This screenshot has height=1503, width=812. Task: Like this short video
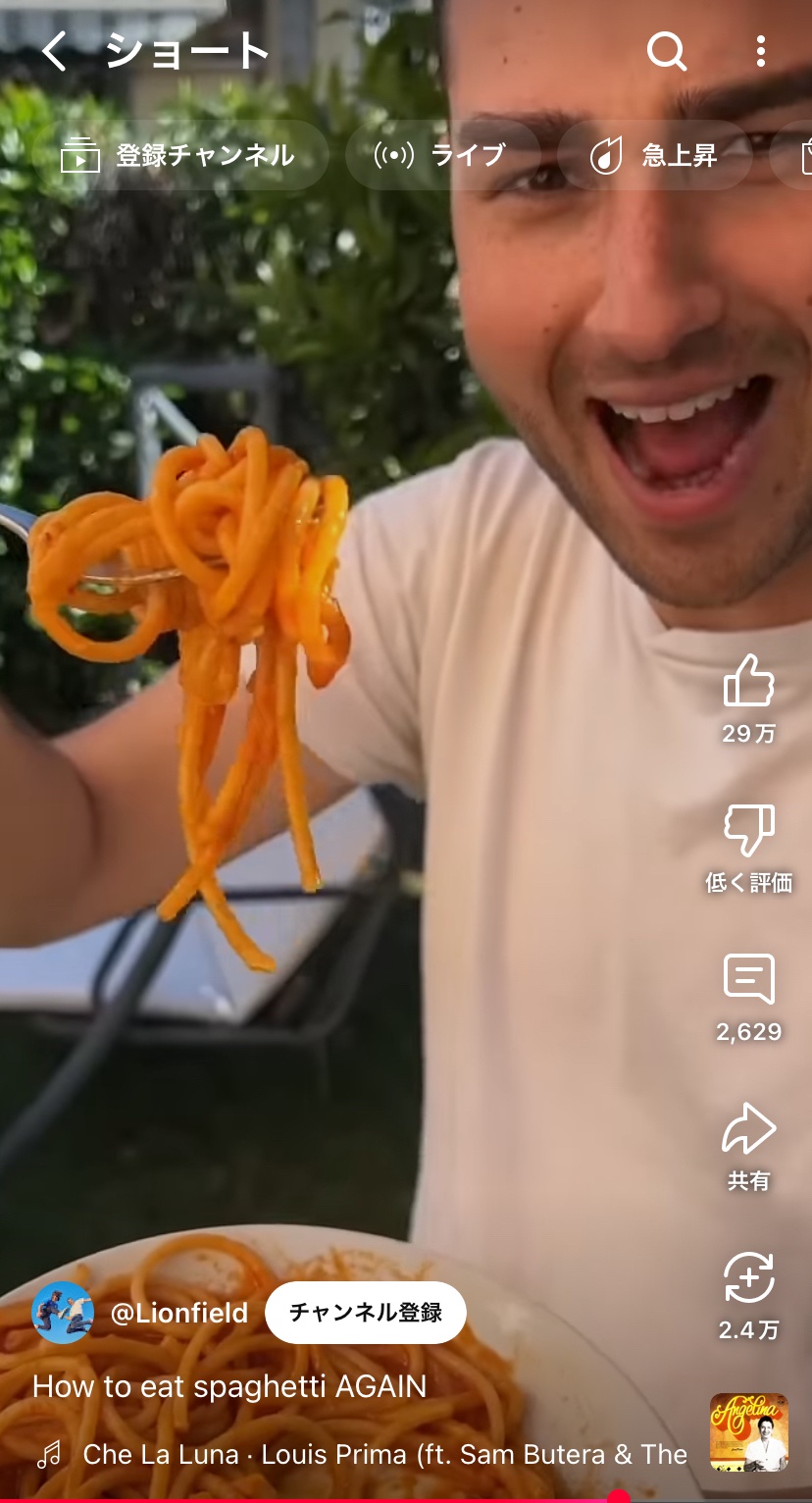tap(748, 682)
